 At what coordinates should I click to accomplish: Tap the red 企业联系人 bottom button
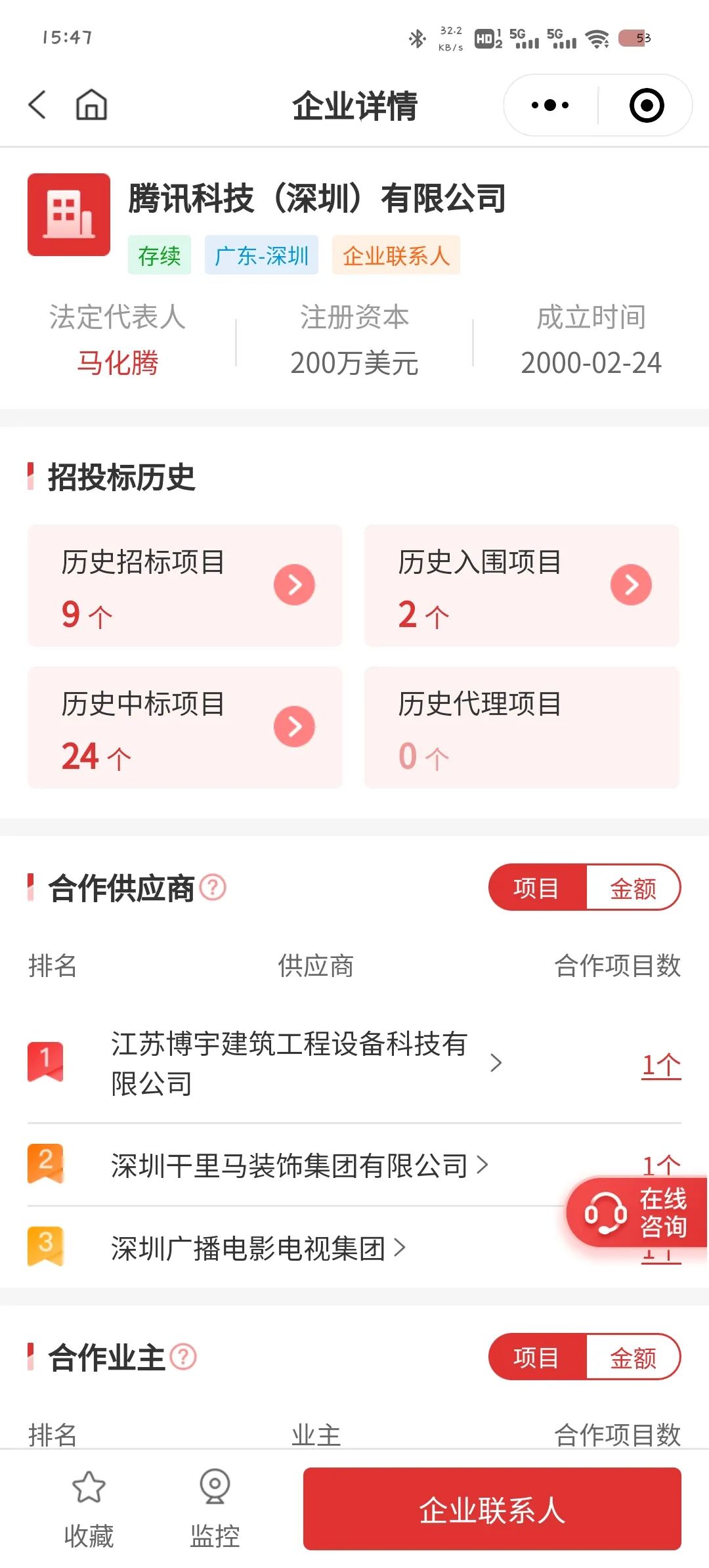pos(492,1510)
